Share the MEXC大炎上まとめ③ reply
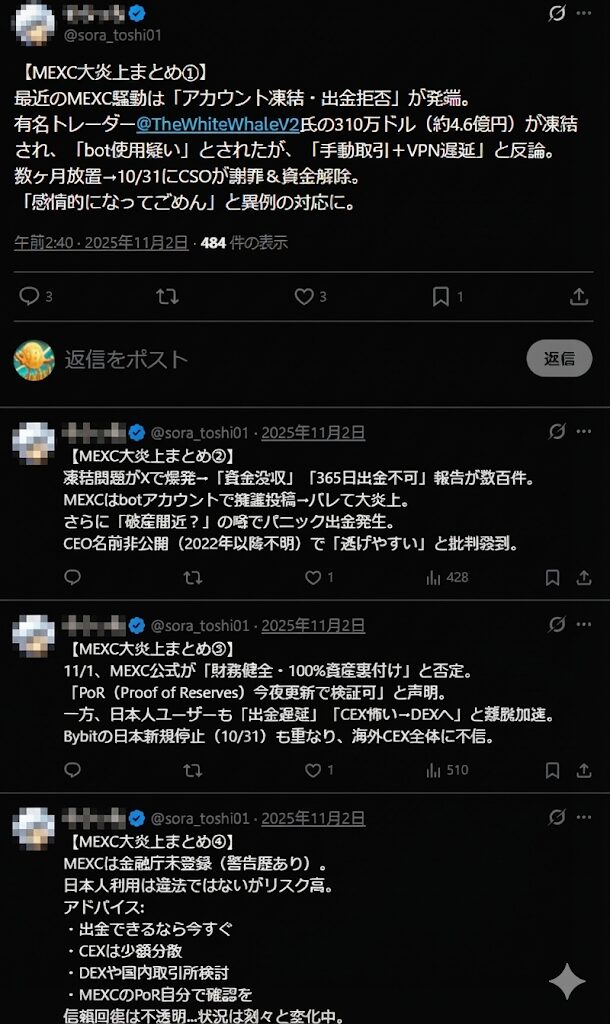 click(583, 770)
